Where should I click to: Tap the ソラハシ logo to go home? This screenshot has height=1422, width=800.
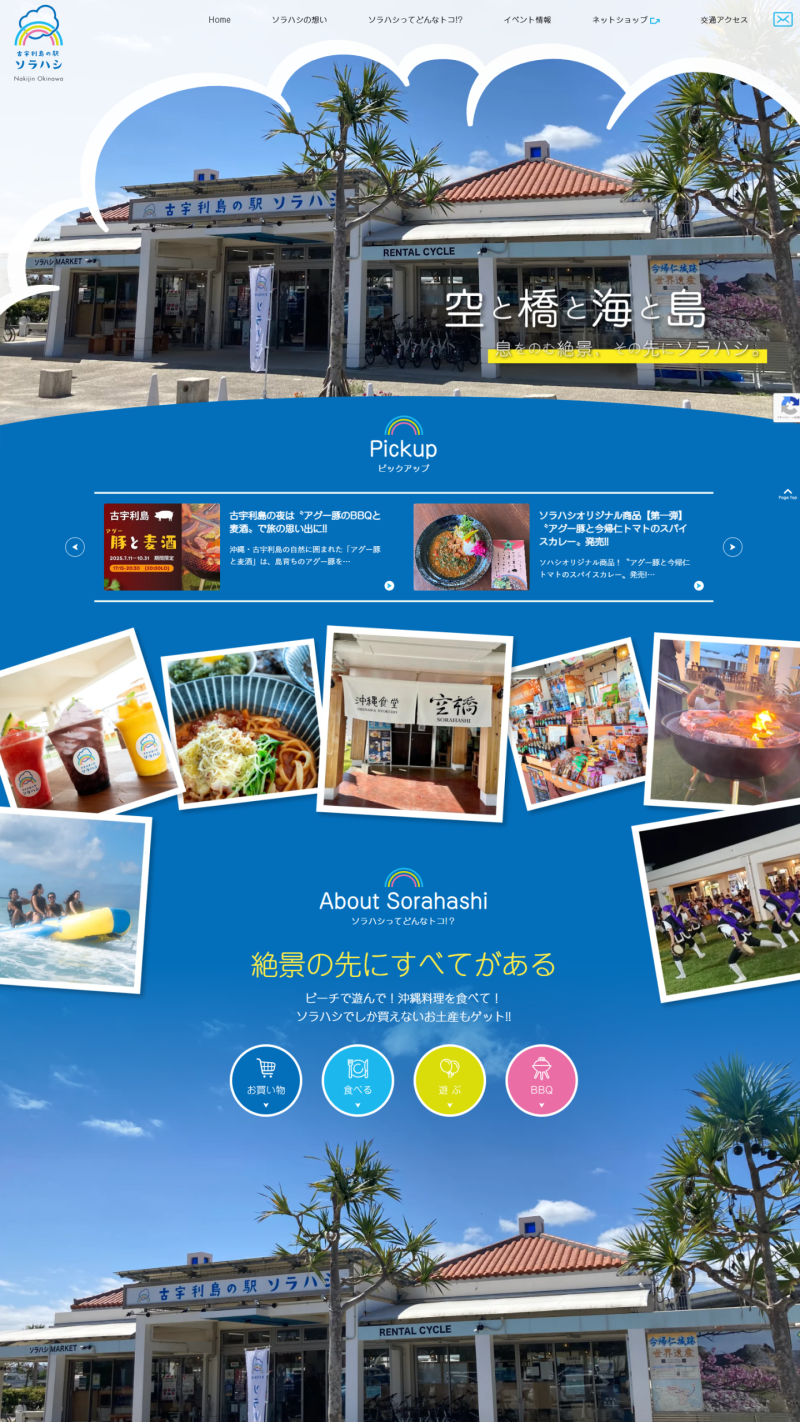click(x=38, y=43)
